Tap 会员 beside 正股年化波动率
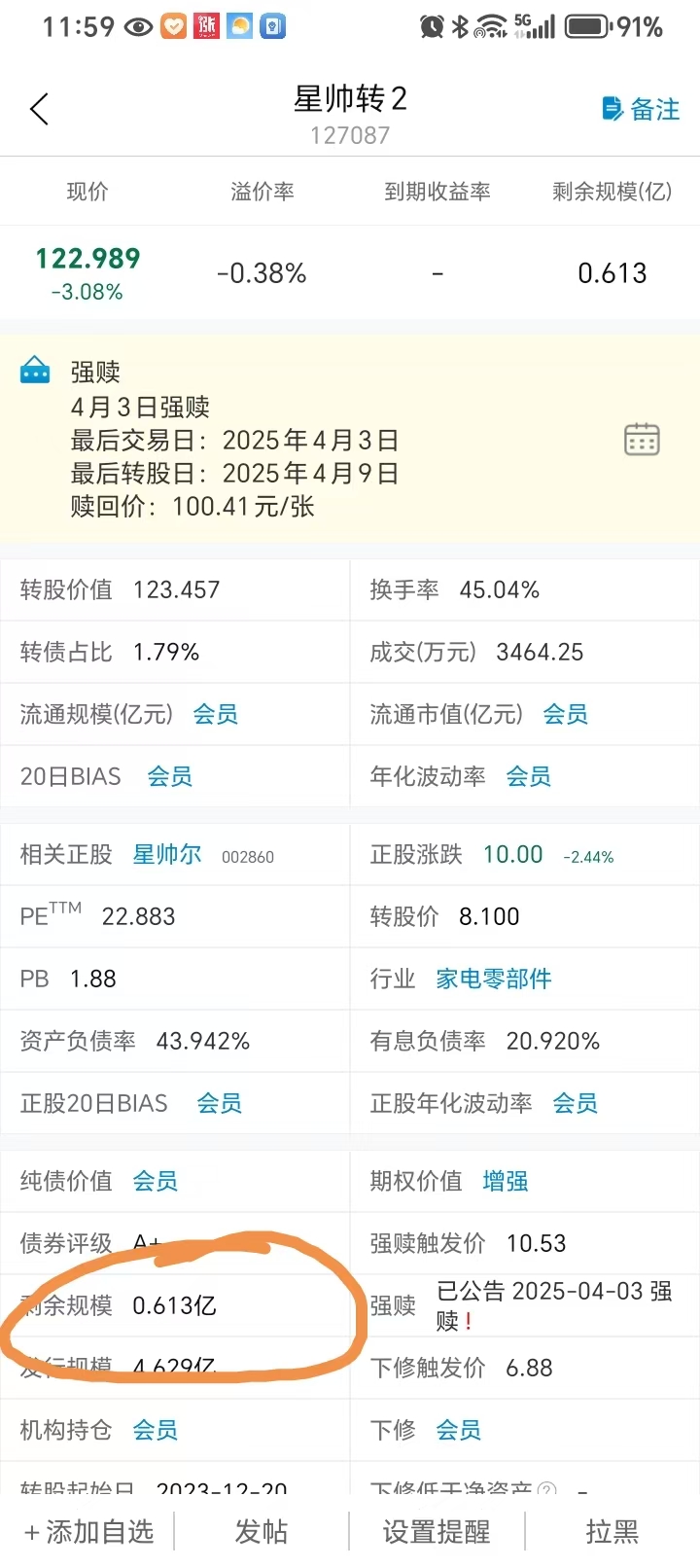 (575, 1103)
